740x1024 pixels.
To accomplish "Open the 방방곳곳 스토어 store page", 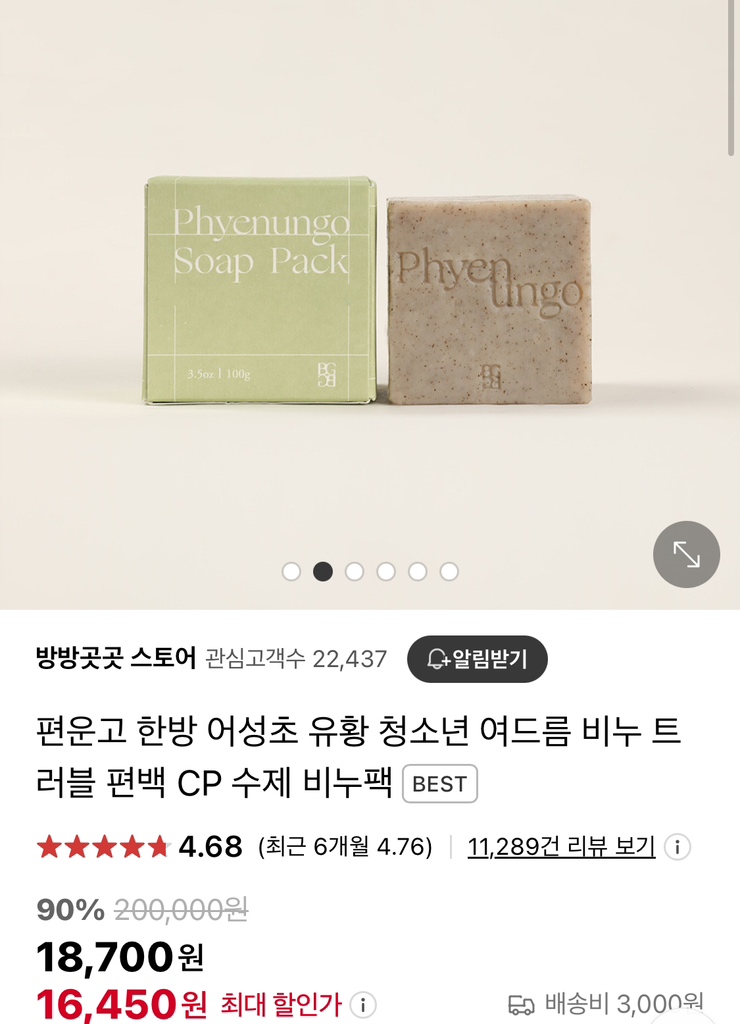I will 115,659.
